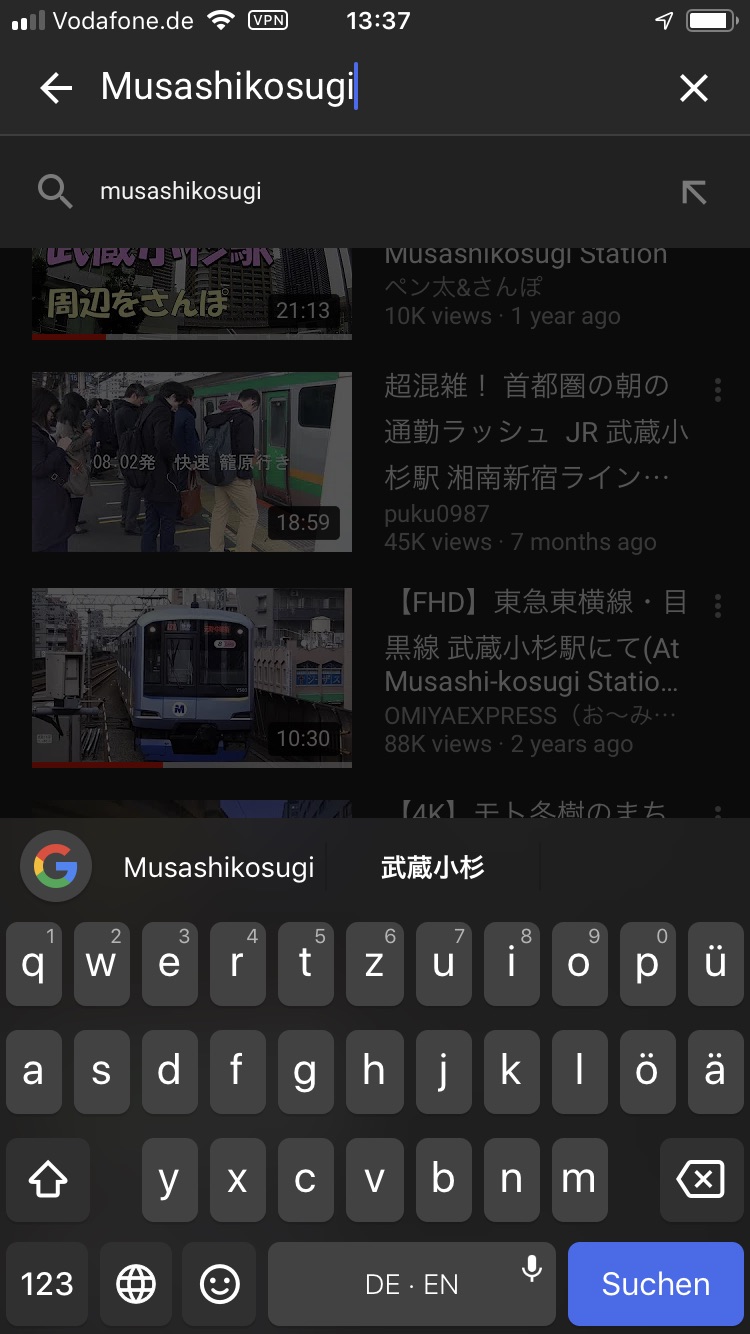Choose the Musashikosugi keyboard suggestion

tap(218, 867)
